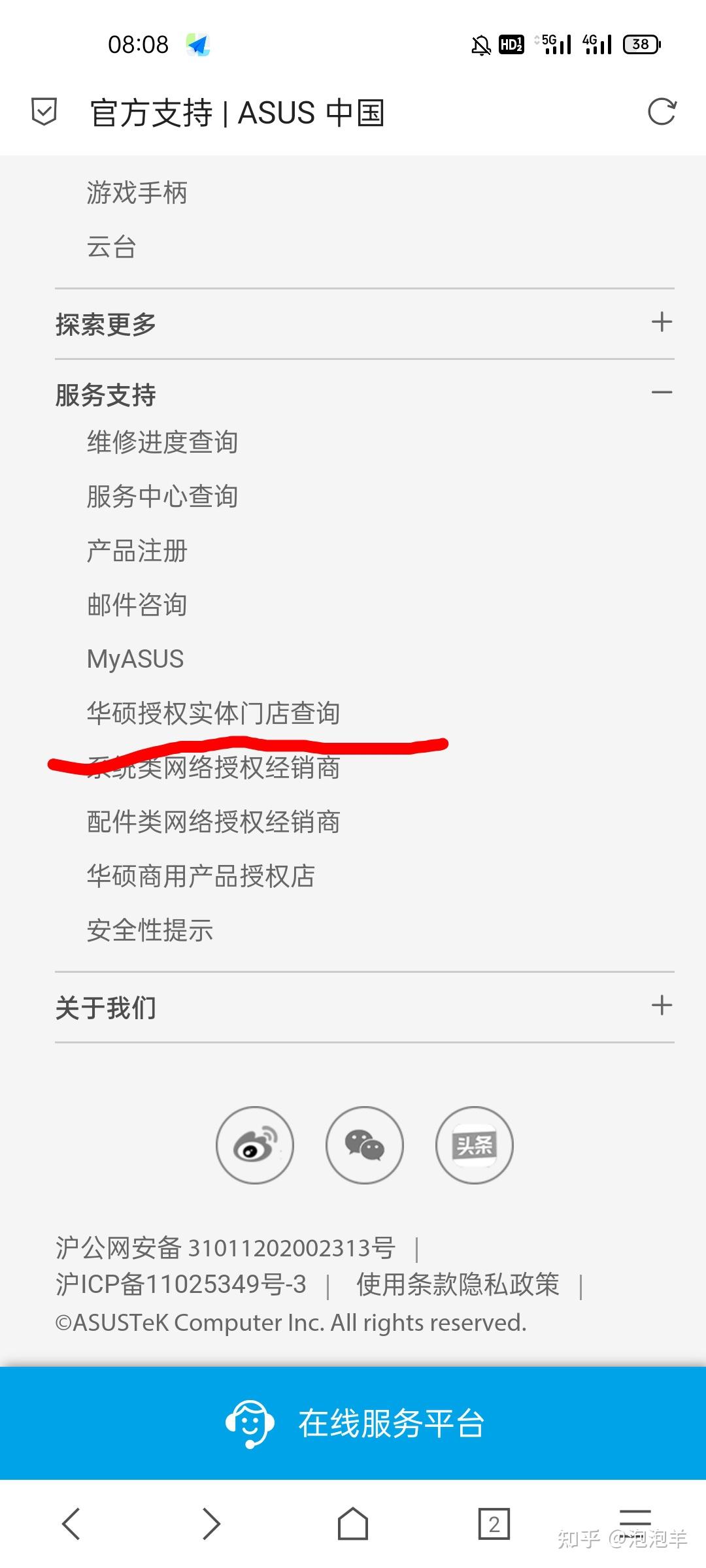Open the WeChat social icon
The image size is (706, 1568).
pos(365,1145)
